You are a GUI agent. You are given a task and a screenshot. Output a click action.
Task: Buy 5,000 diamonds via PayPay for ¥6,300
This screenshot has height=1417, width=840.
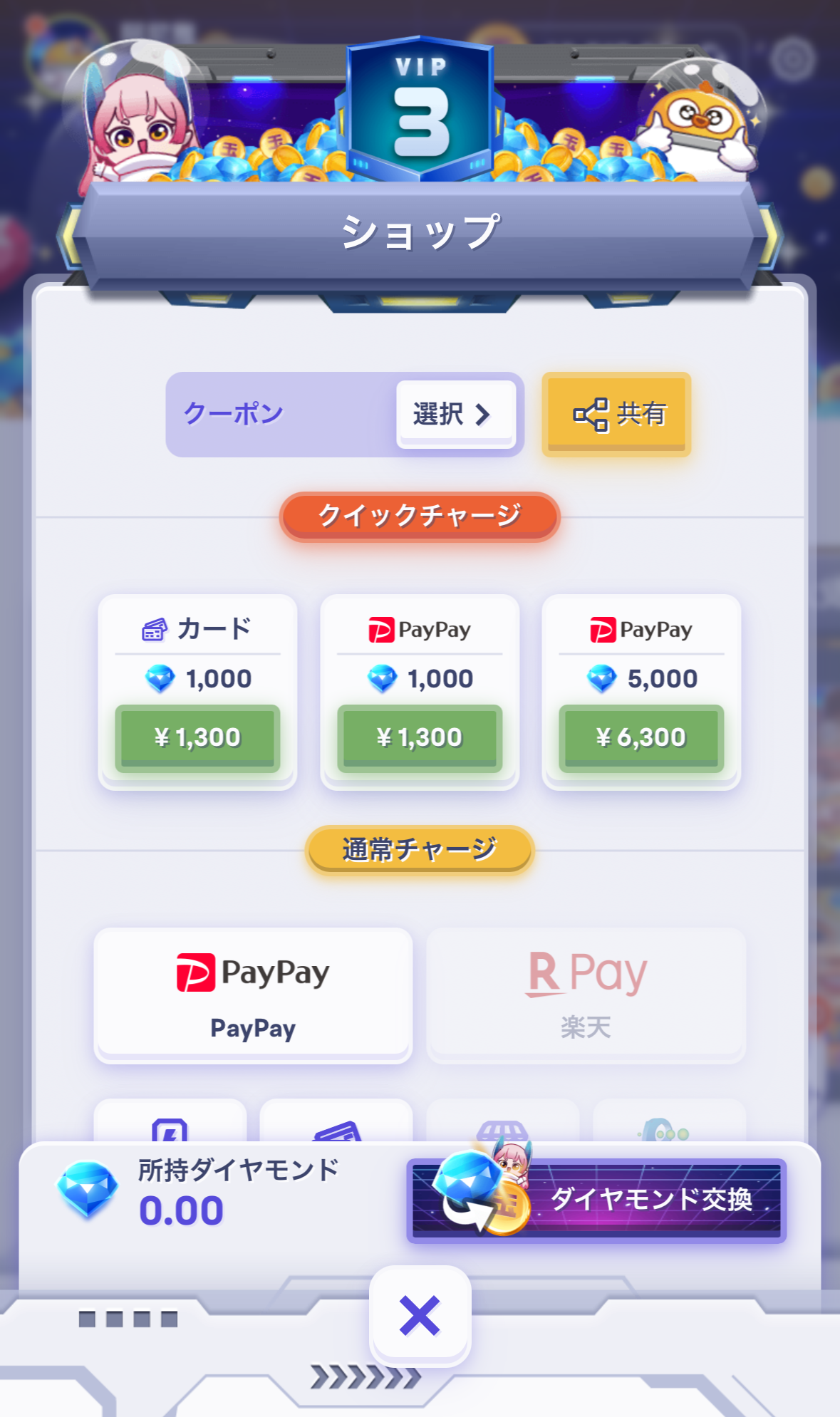click(x=641, y=737)
